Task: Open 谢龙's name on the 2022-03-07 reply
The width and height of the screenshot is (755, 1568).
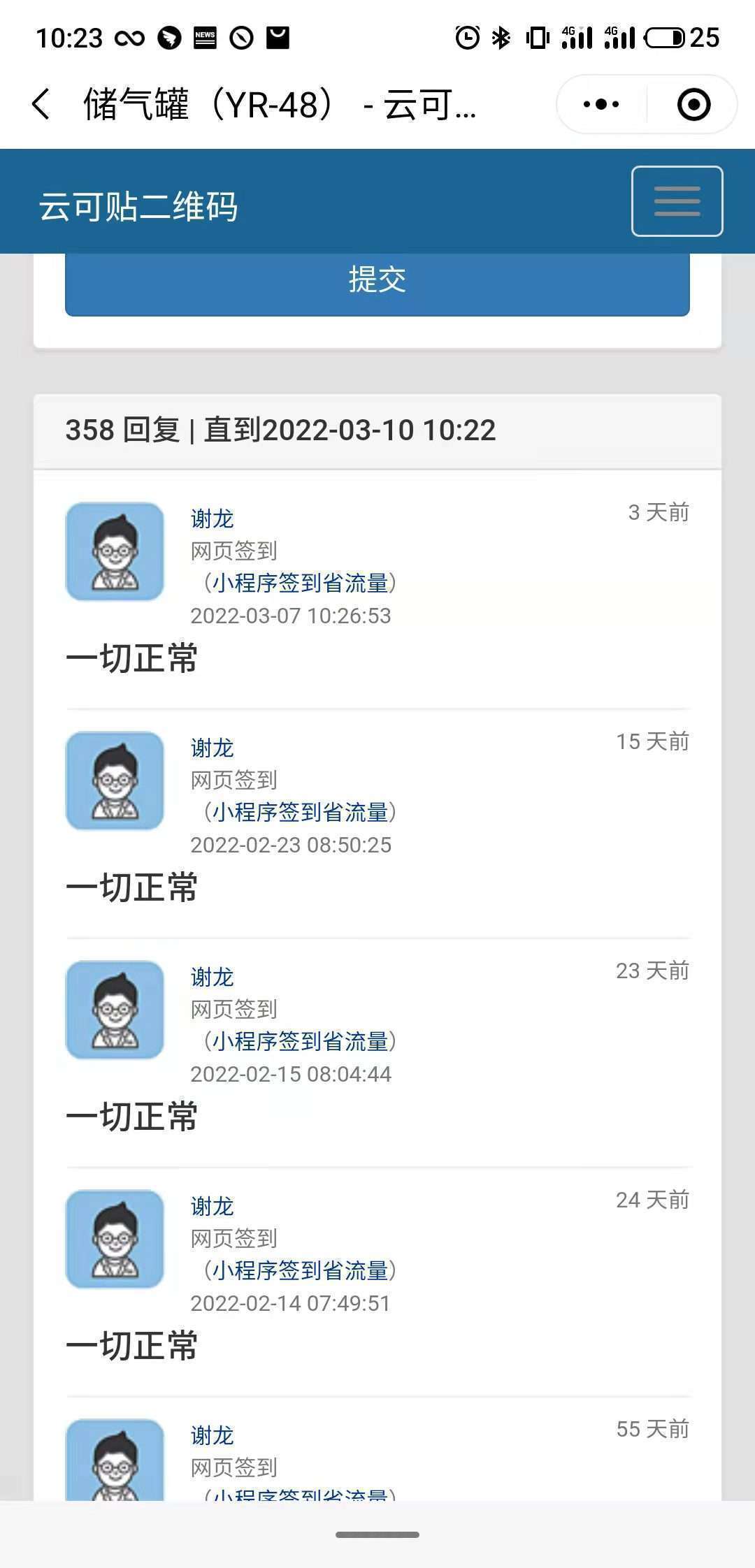Action: point(212,518)
